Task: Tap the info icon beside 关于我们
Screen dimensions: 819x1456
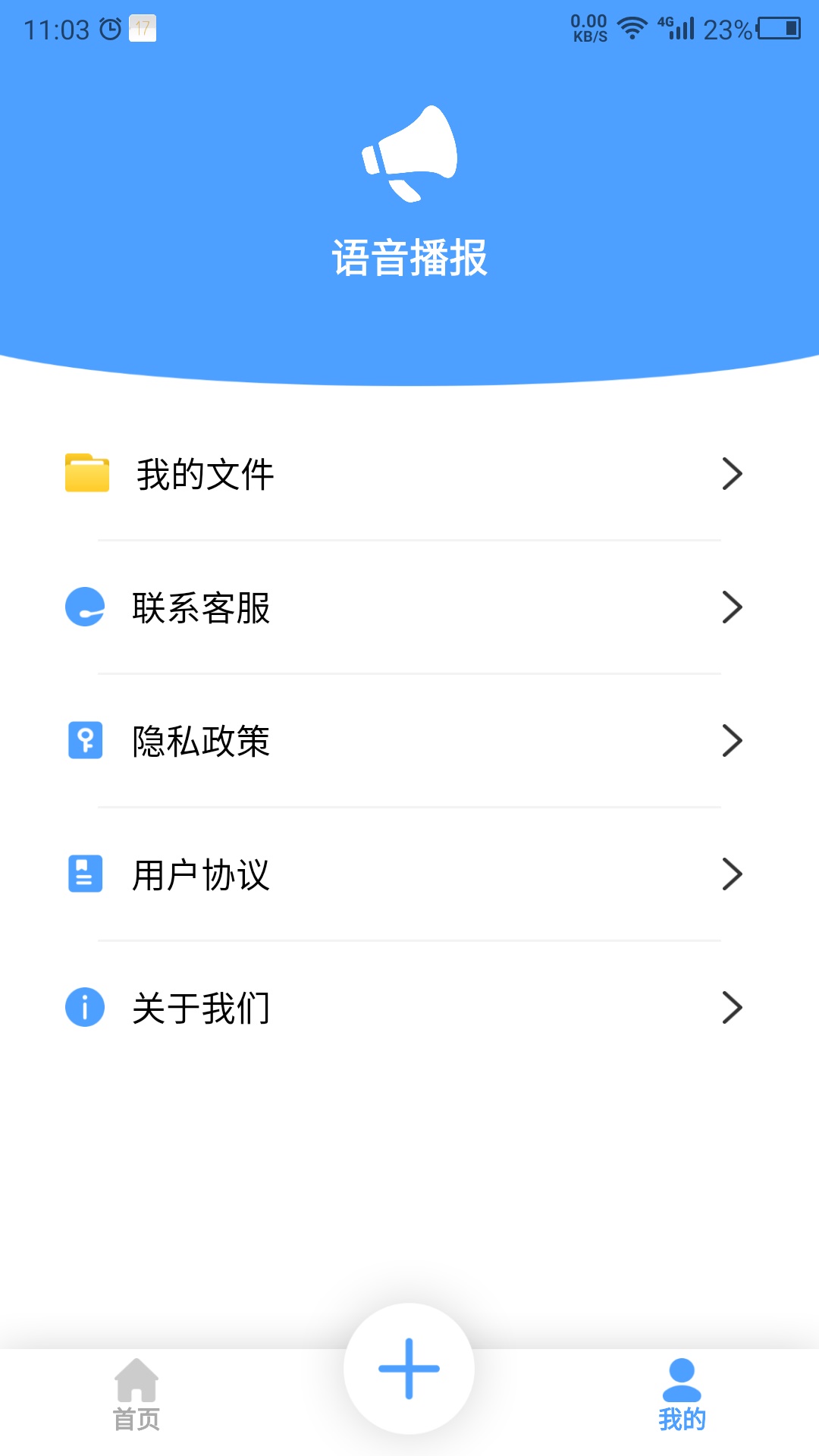Action: click(x=86, y=1007)
